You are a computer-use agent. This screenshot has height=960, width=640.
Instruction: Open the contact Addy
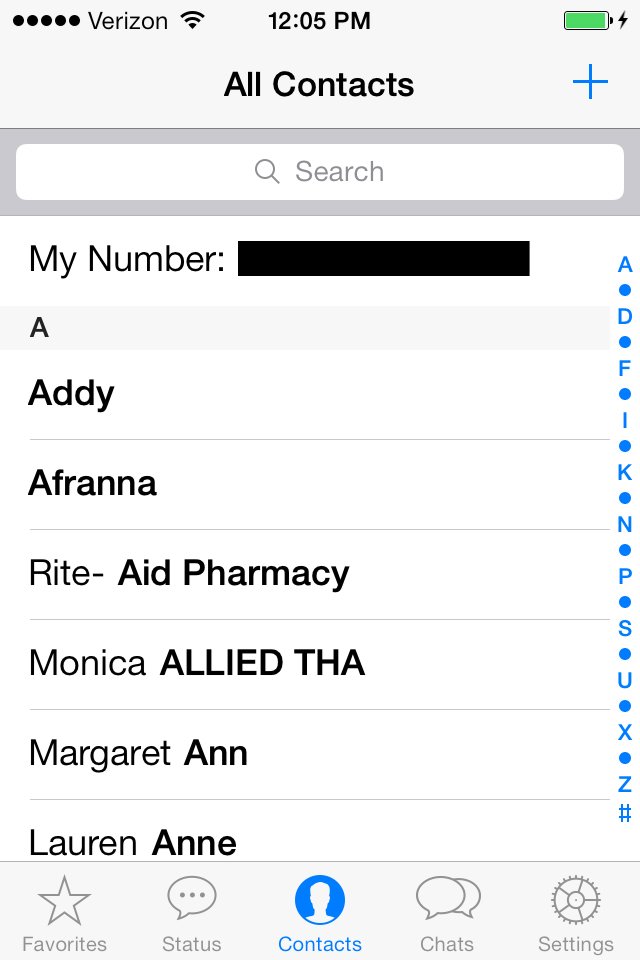pos(300,393)
